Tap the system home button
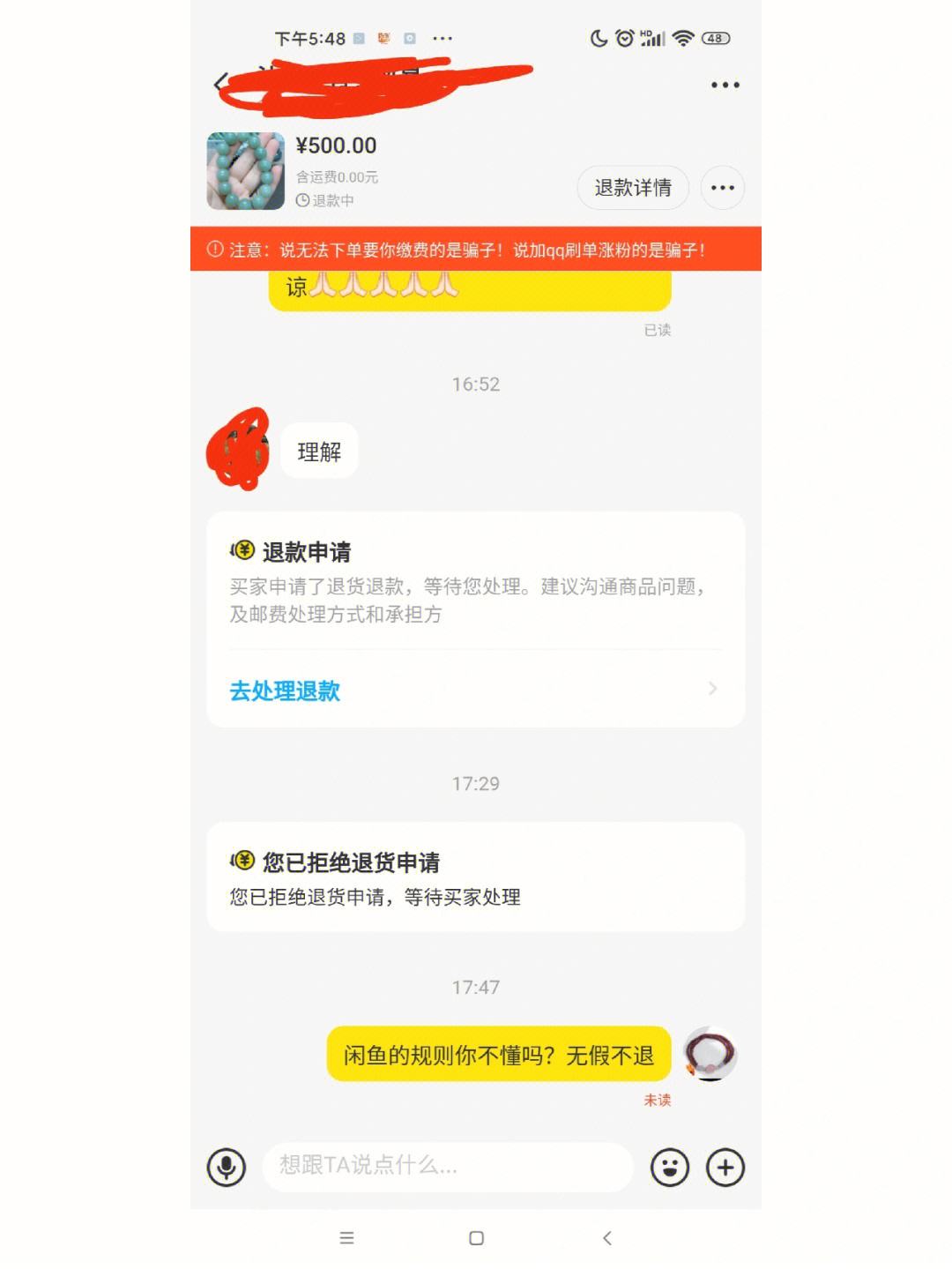 476,1238
